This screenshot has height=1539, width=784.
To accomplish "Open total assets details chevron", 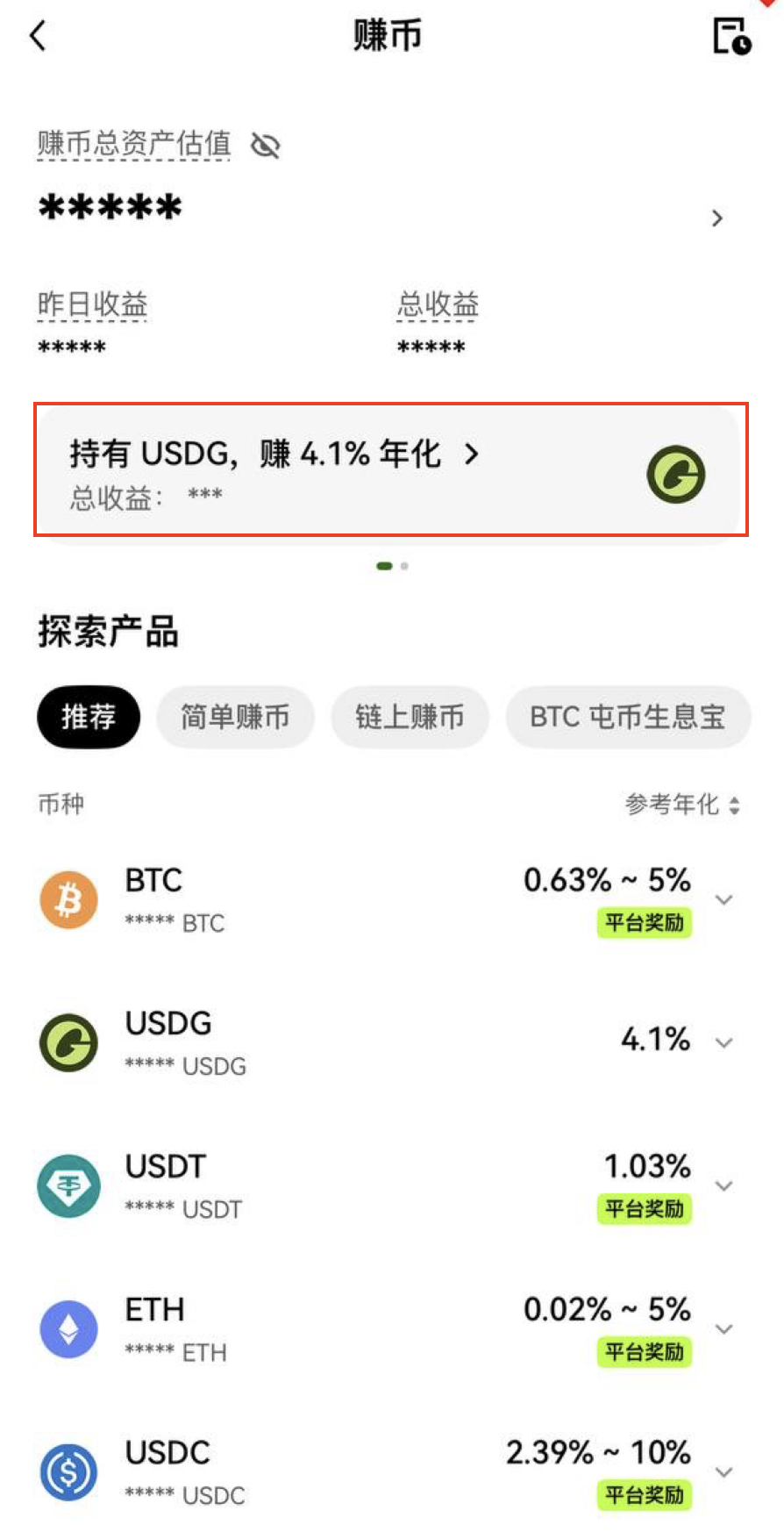I will click(x=717, y=218).
